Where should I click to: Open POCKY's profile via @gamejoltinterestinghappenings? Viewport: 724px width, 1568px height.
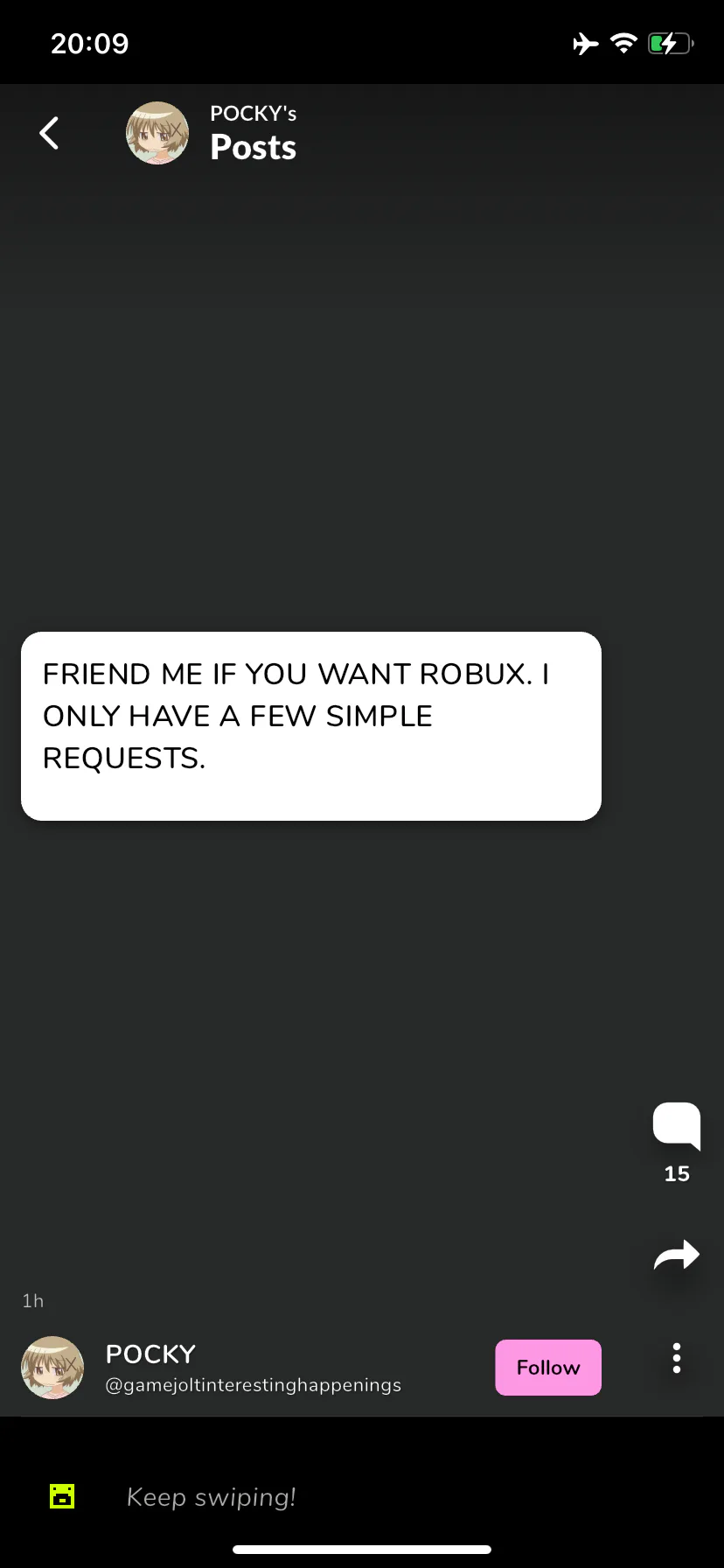[x=254, y=1385]
